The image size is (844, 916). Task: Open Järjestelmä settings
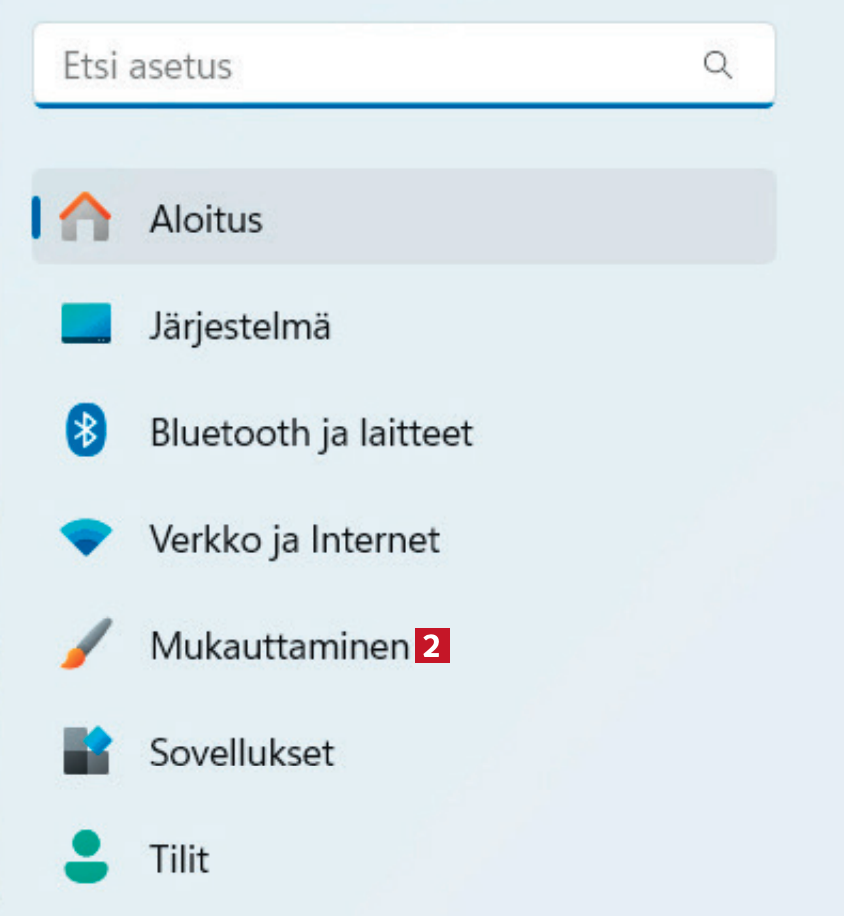click(240, 326)
